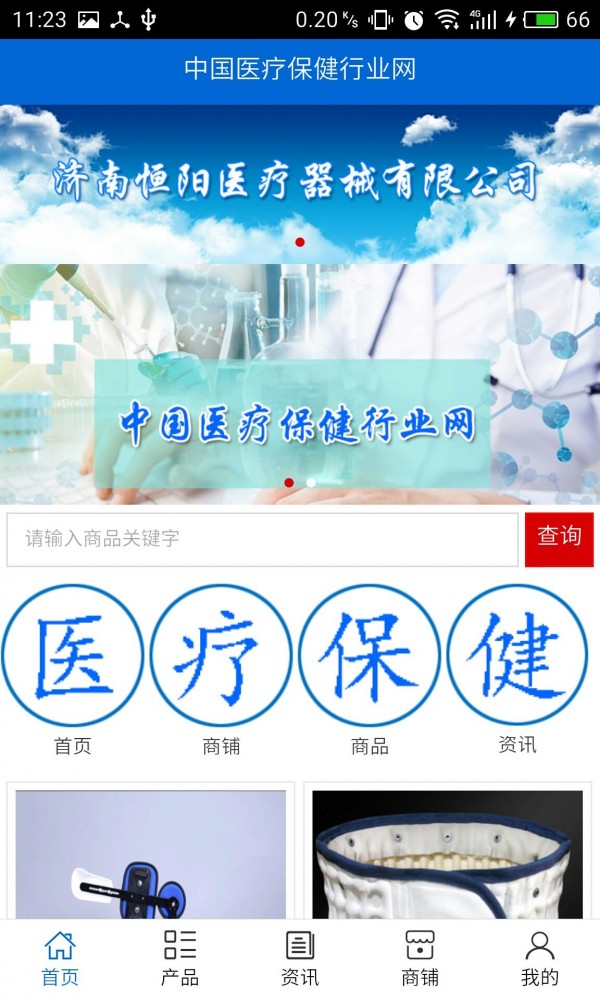Switch to the 商铺 bottom tab
The image size is (600, 1000).
click(x=420, y=958)
